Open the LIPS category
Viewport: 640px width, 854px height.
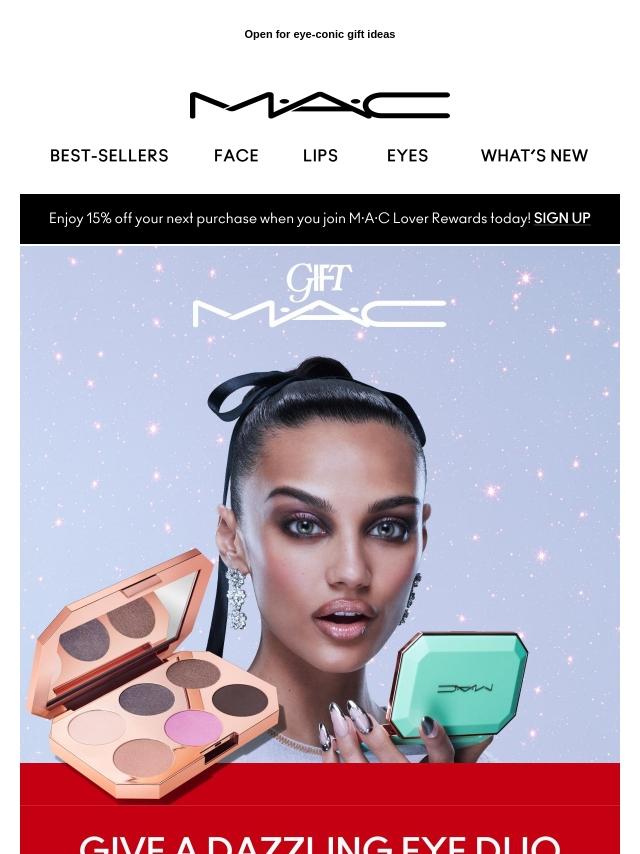[x=320, y=156]
